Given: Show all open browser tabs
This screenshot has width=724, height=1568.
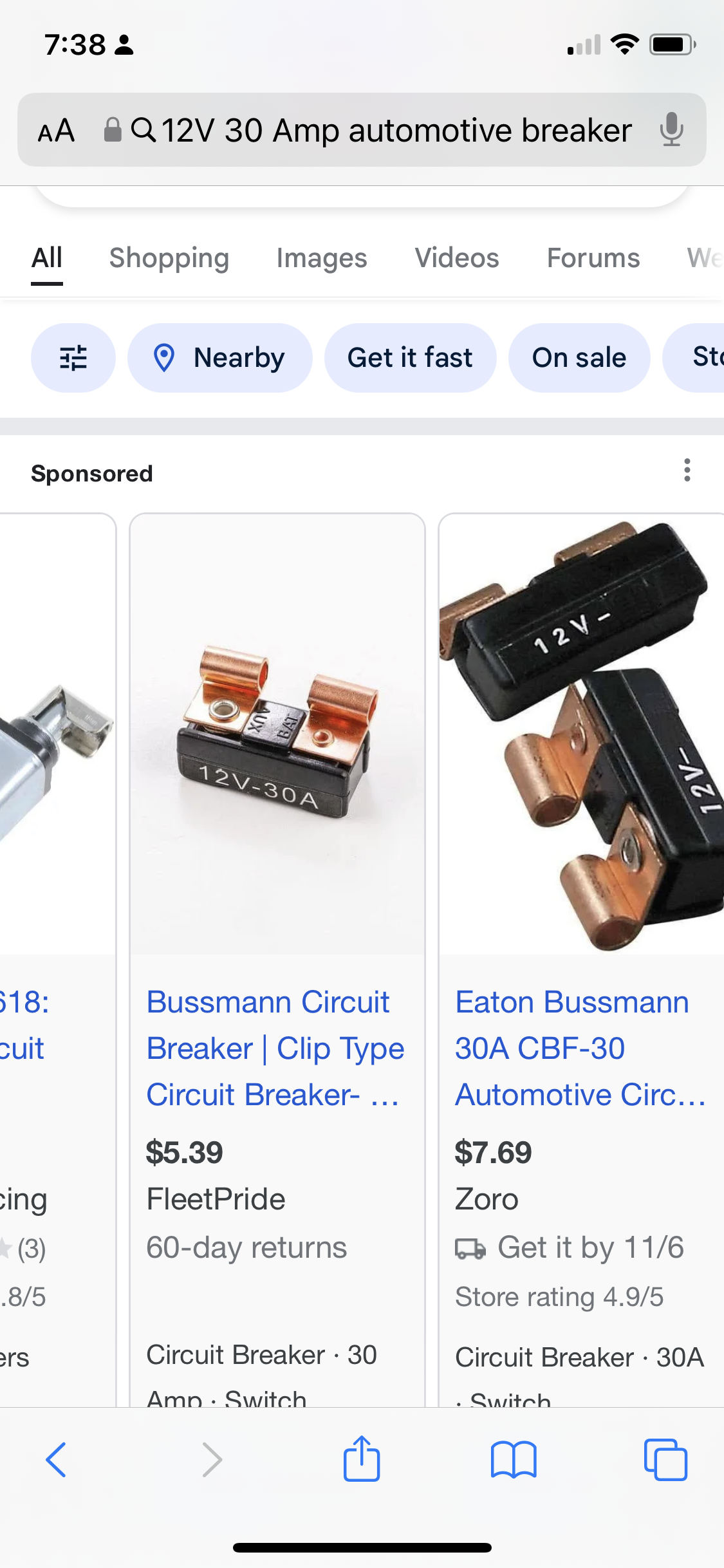Looking at the screenshot, I should (x=665, y=1459).
